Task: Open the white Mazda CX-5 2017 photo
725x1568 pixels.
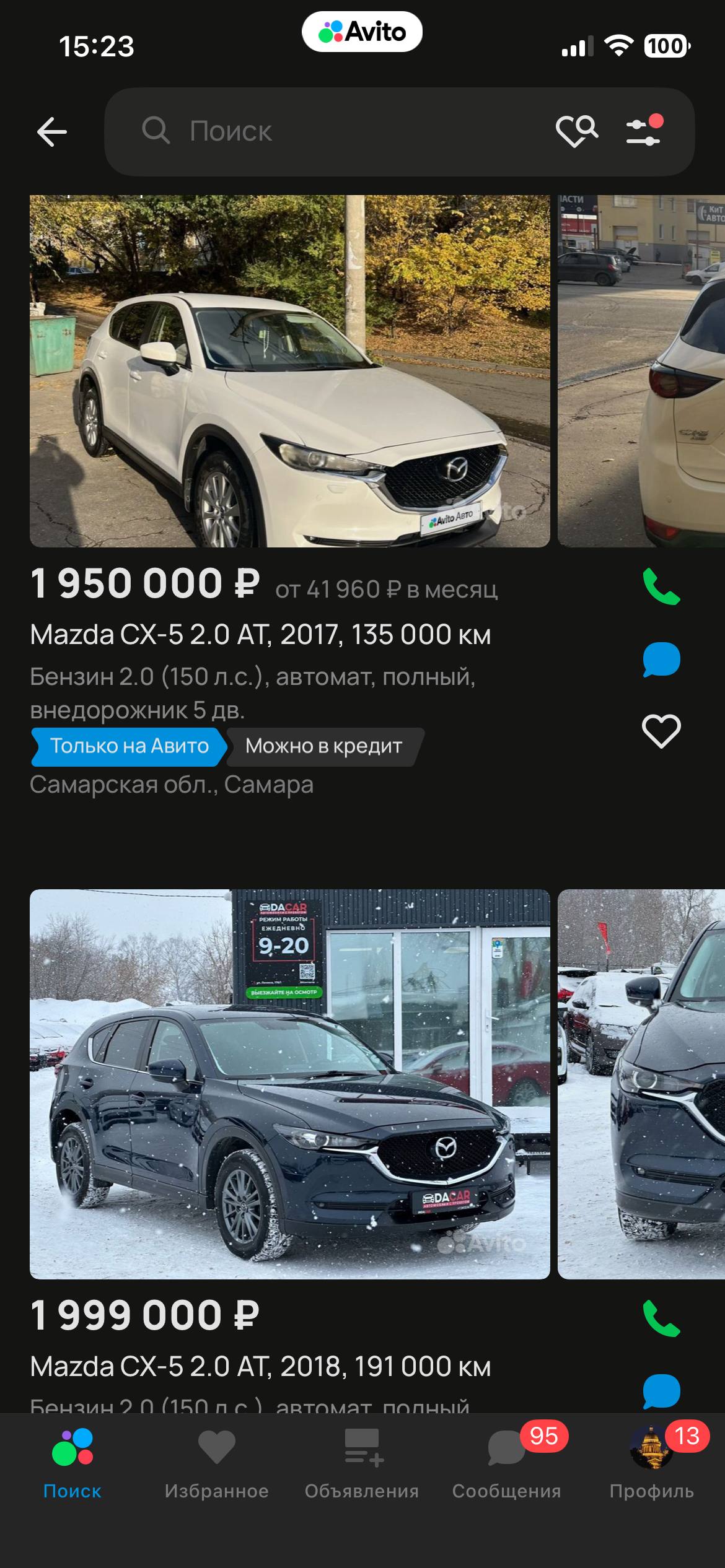Action: [289, 372]
